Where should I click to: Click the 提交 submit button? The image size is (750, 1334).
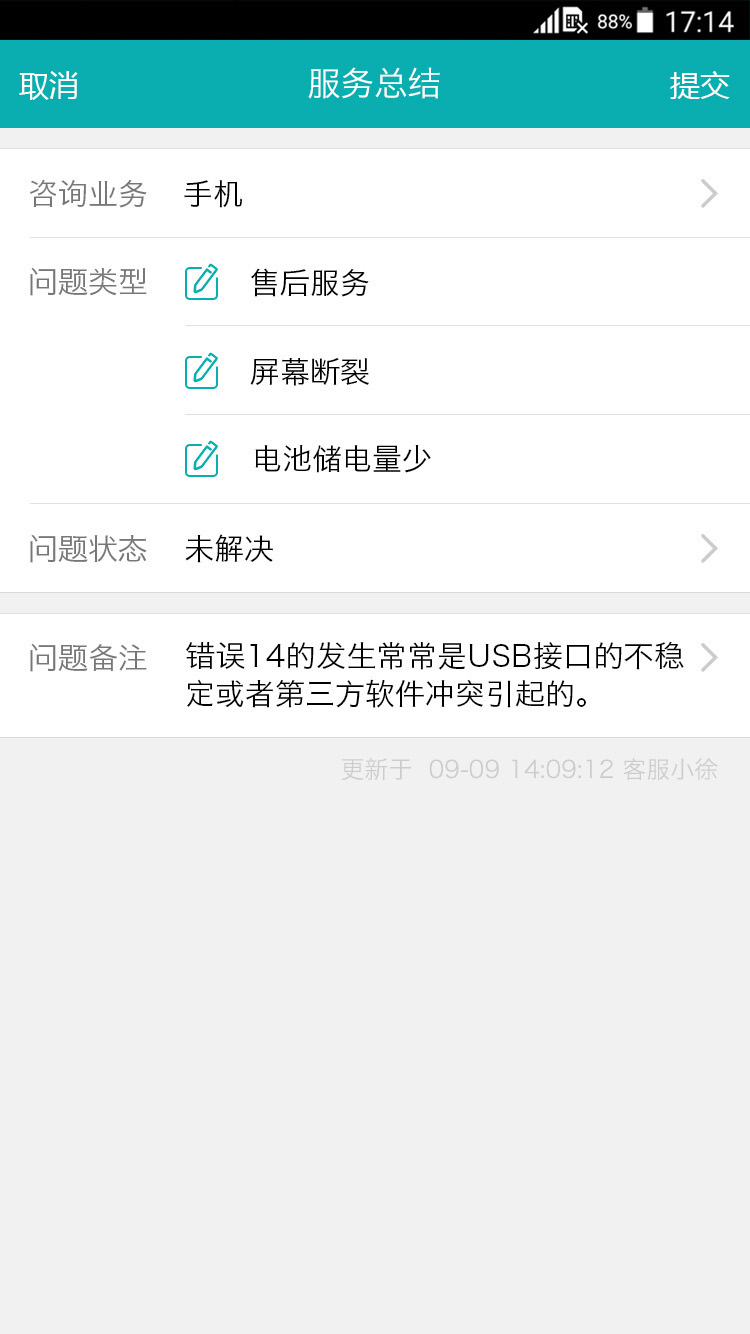coord(702,85)
